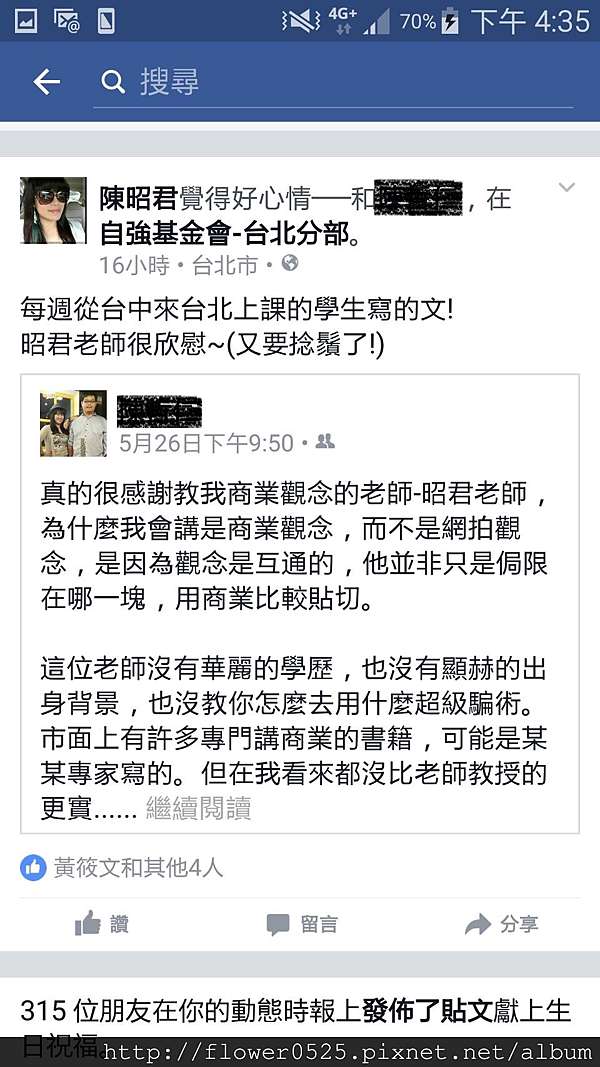The width and height of the screenshot is (600, 1067).
Task: Go back with the arrow icon
Action: coord(46,82)
